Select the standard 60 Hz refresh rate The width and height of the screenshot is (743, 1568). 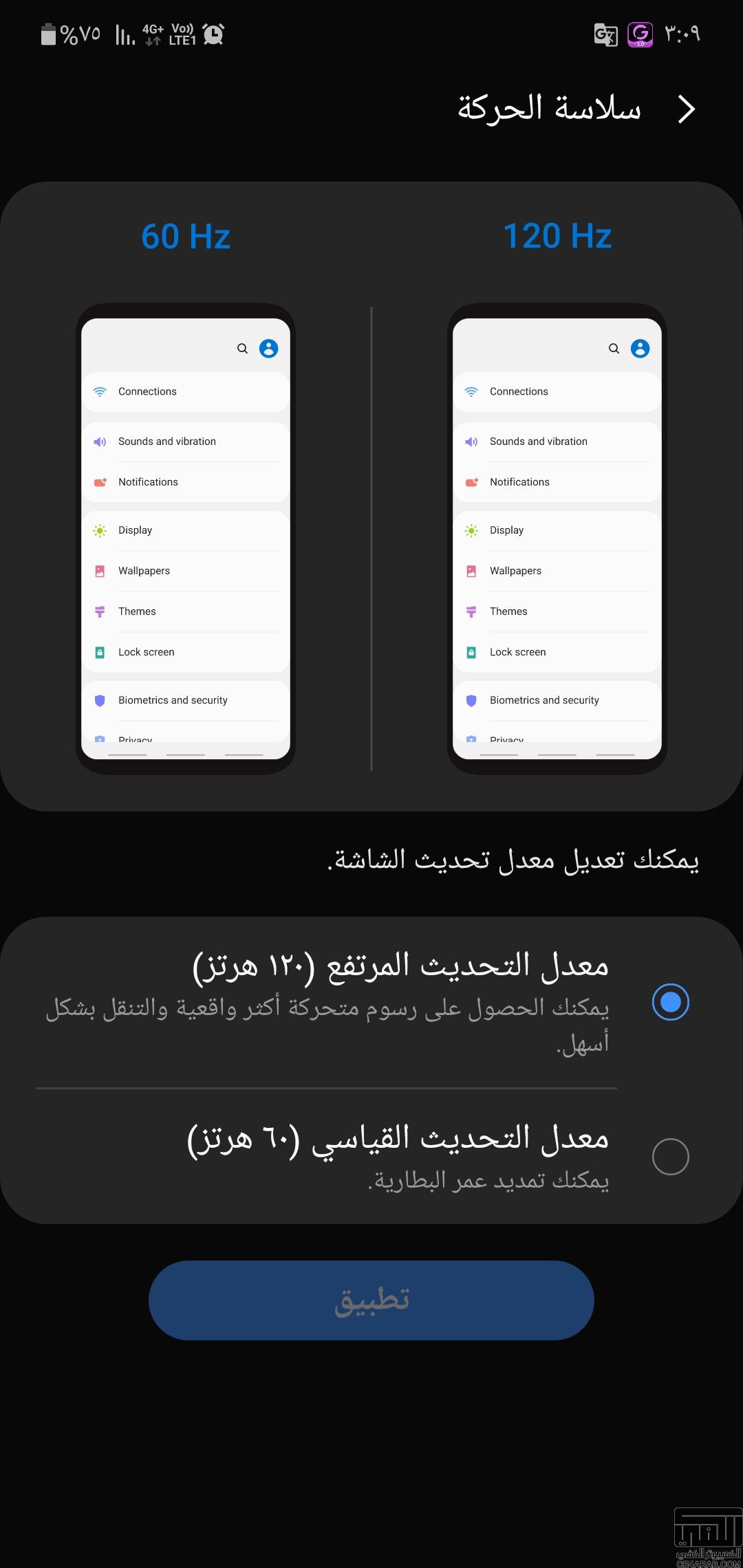point(371,1156)
